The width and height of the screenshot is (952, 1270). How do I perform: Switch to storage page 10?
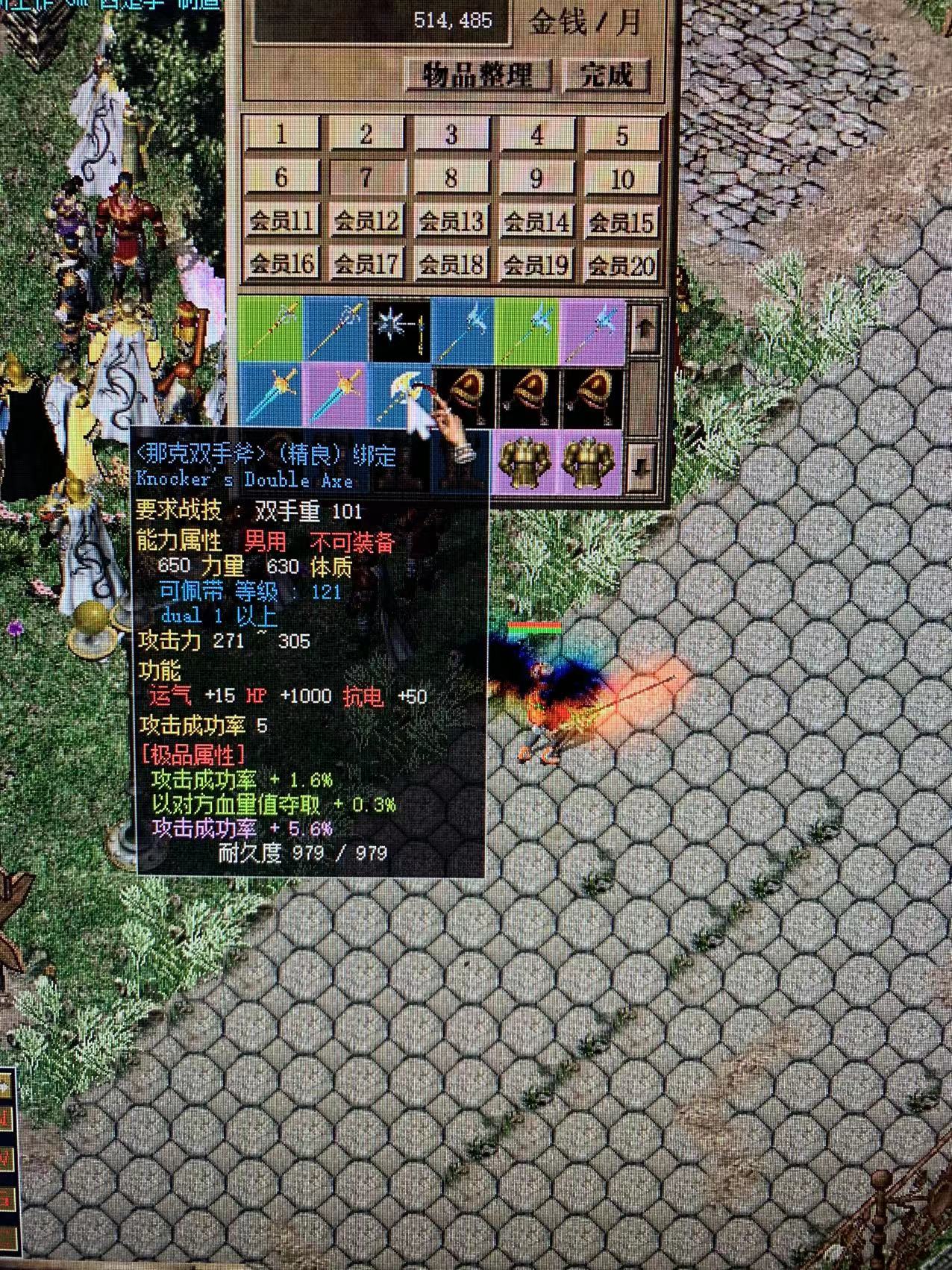pyautogui.click(x=621, y=178)
